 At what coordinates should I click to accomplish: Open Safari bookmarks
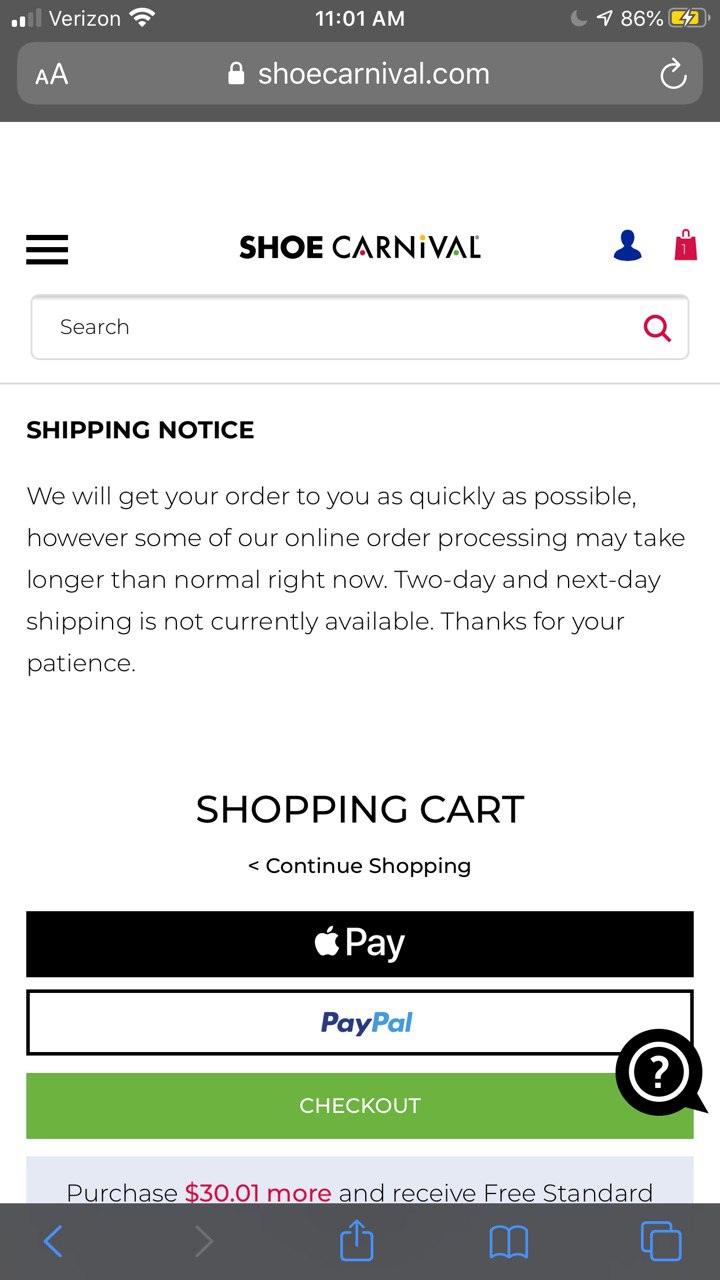pos(508,1243)
